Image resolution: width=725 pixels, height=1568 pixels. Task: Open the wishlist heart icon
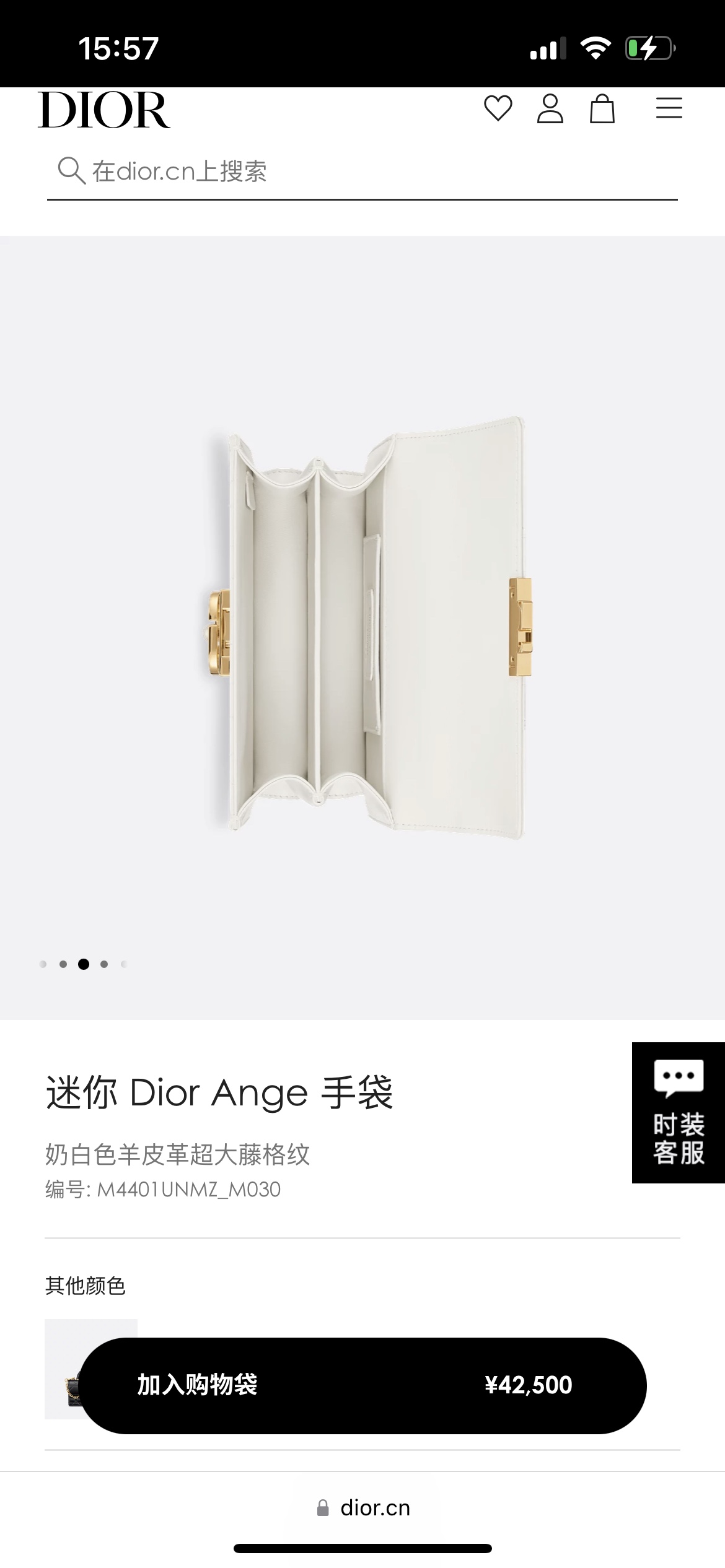click(x=498, y=109)
